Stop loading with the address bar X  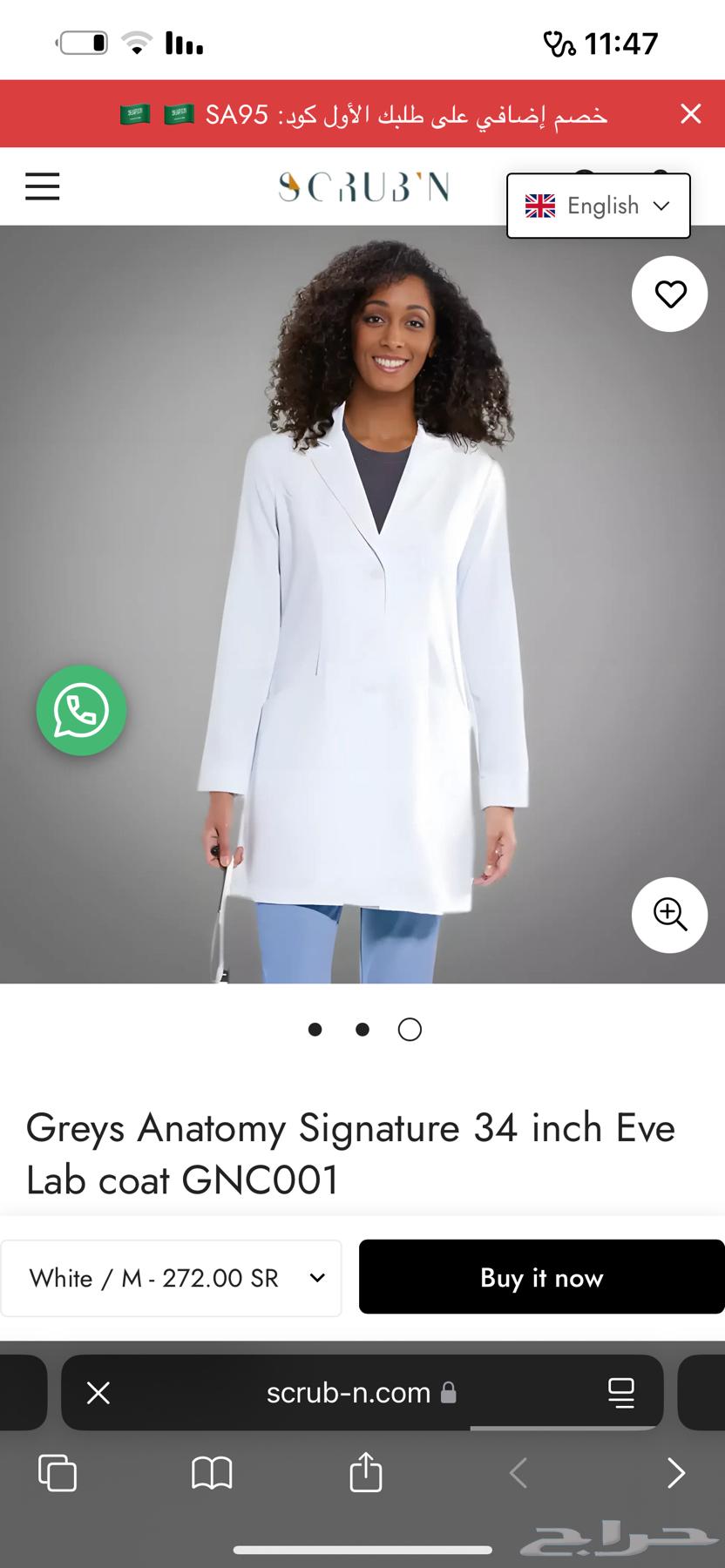[98, 1393]
